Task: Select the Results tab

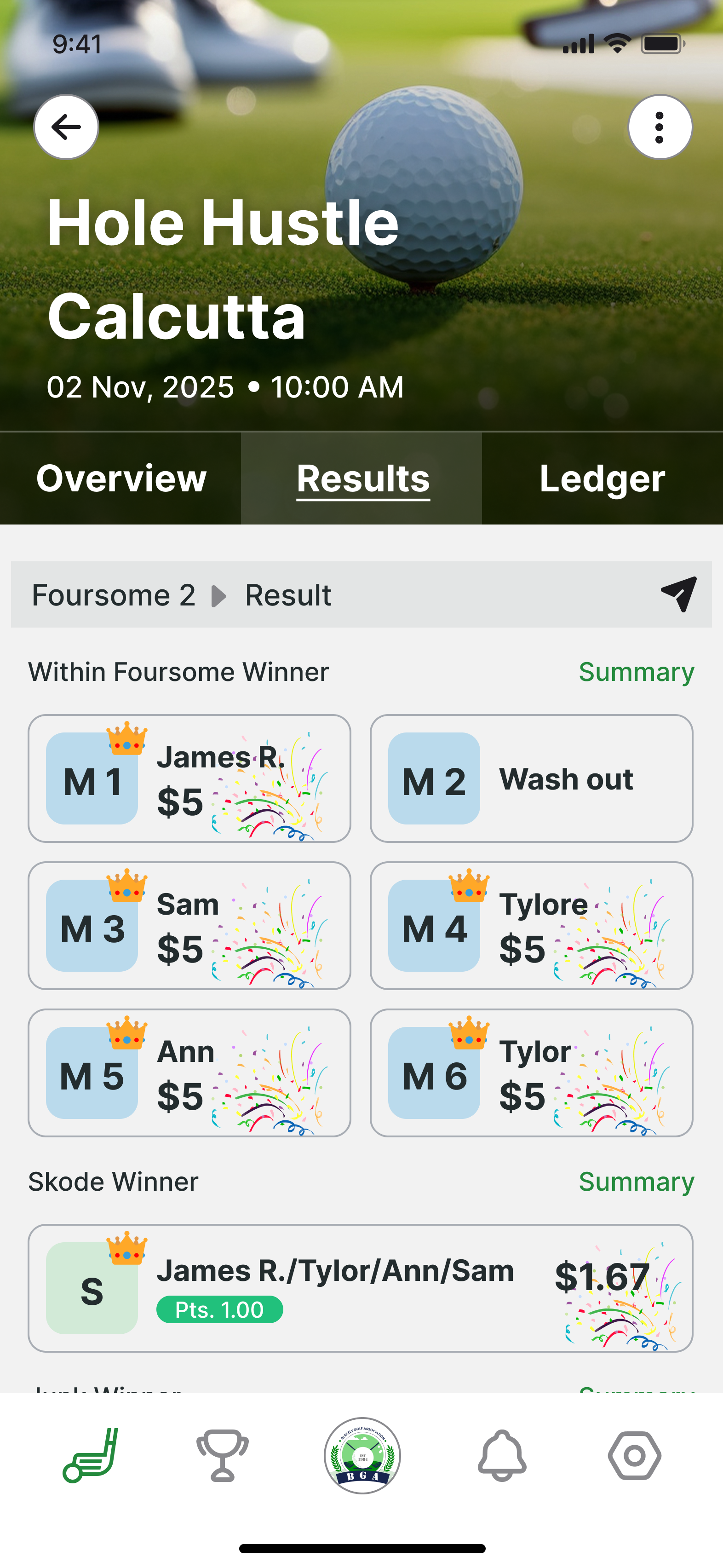Action: [363, 478]
